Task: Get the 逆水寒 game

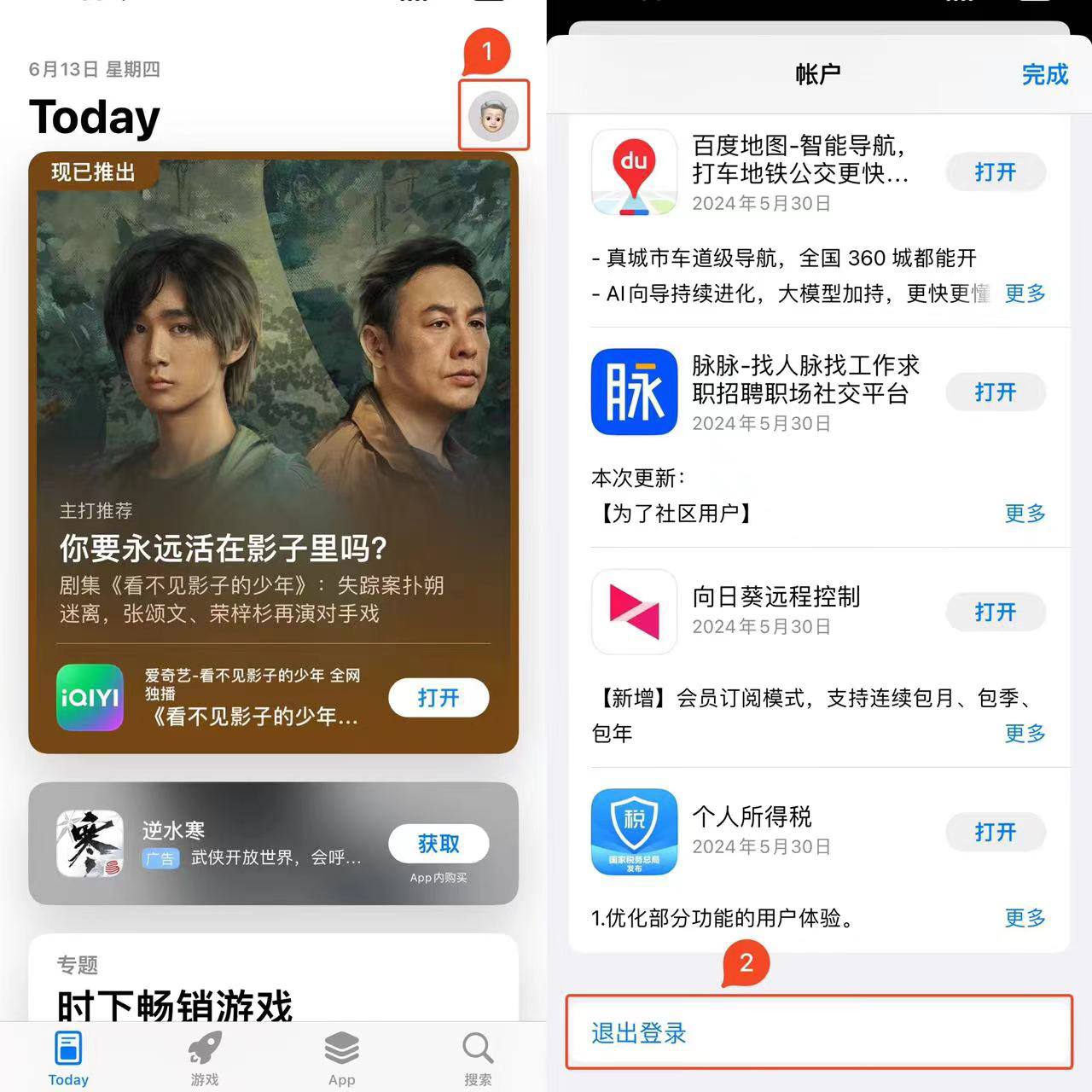Action: pos(439,844)
